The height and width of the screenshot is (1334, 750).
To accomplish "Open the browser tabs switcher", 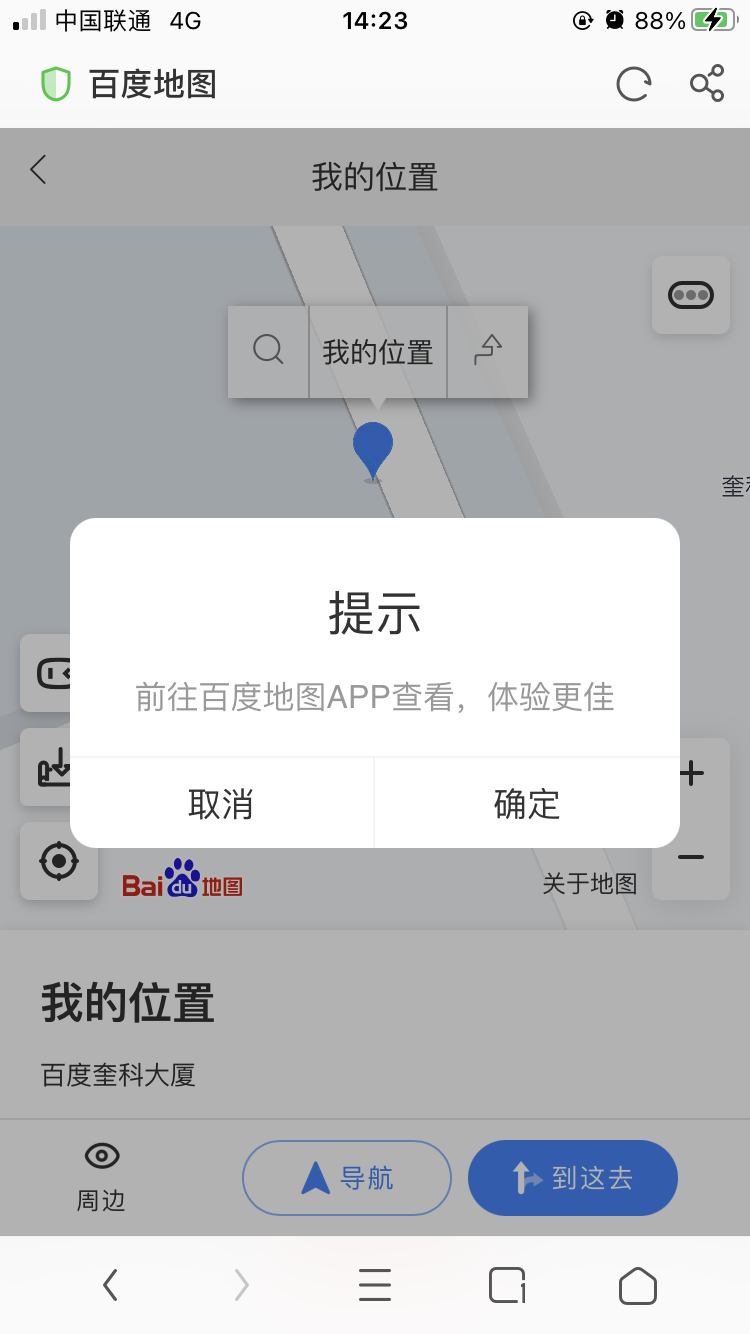I will 507,1285.
